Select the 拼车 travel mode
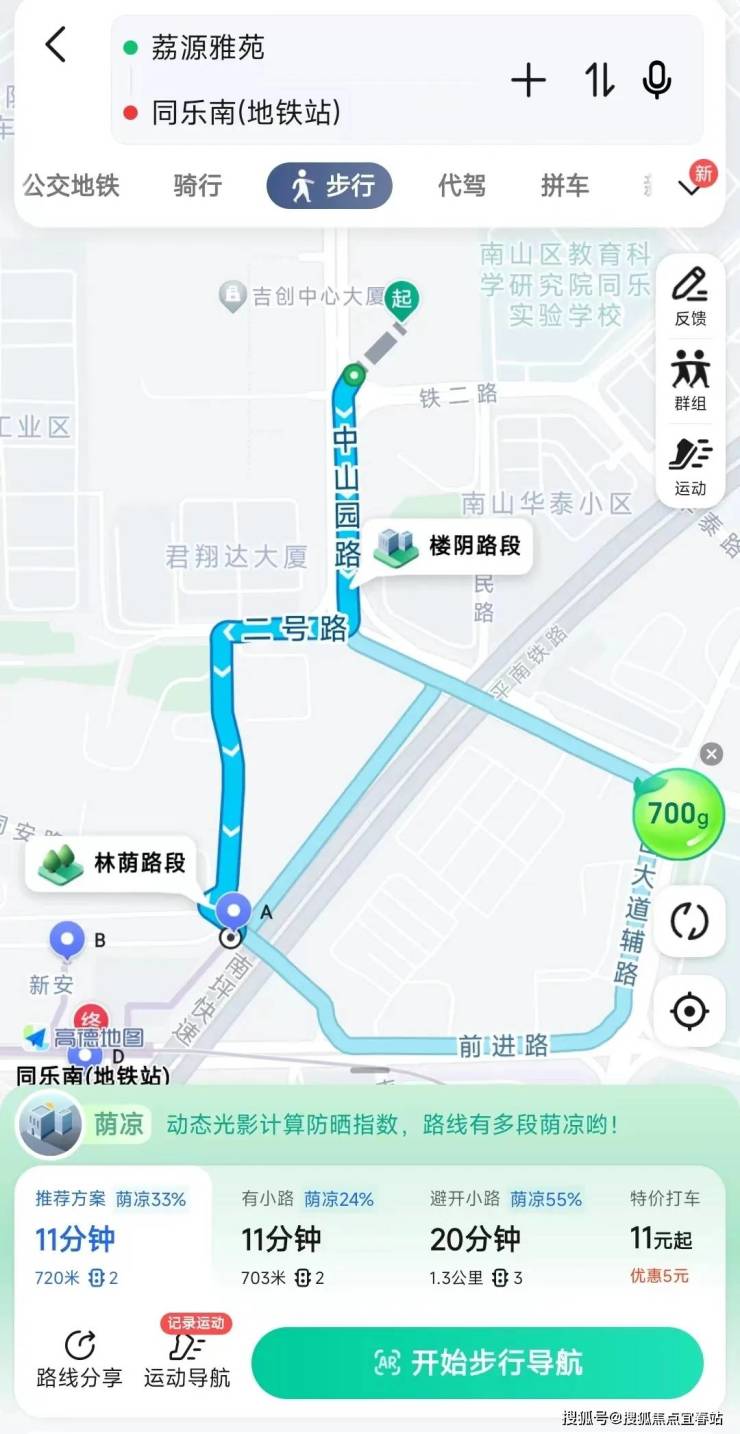 click(565, 185)
